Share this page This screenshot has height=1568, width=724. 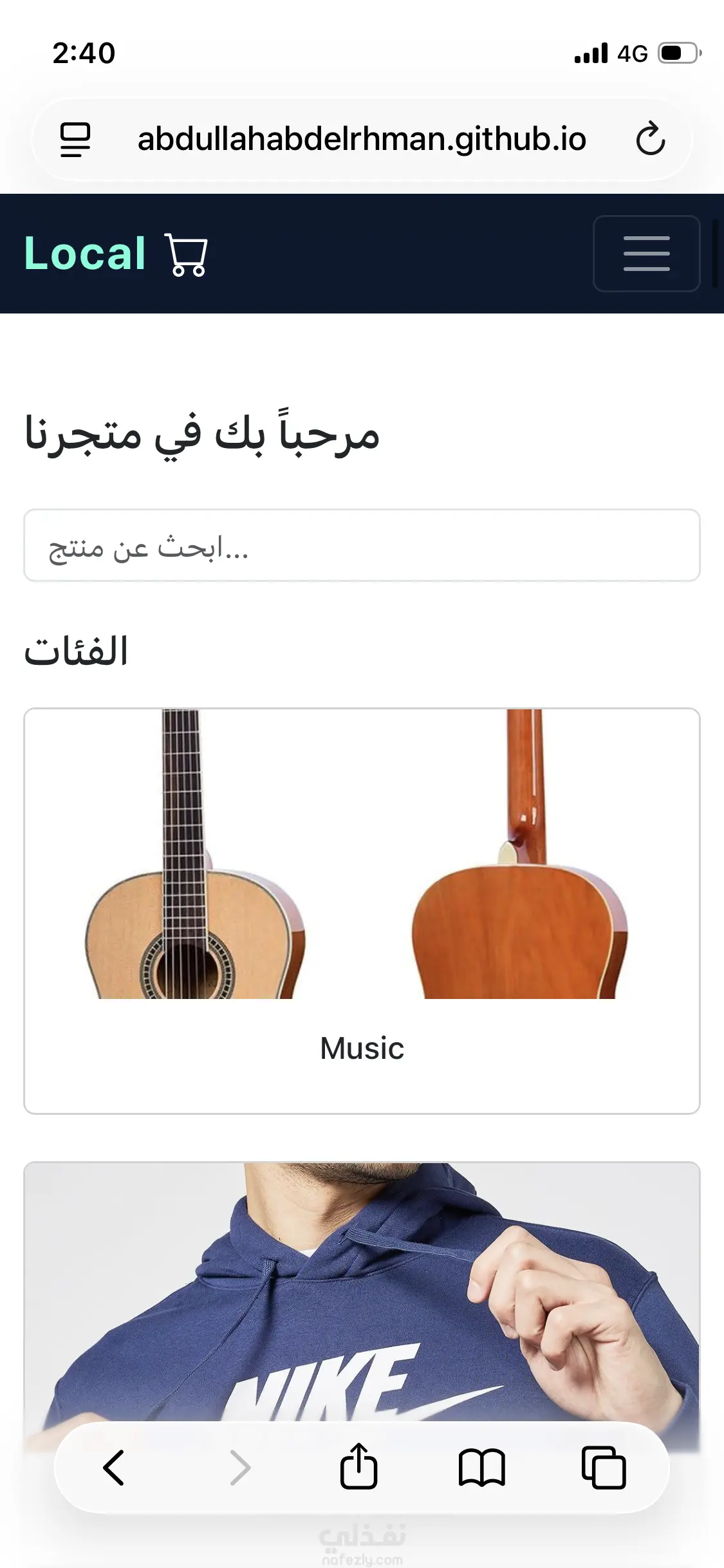click(x=358, y=1468)
